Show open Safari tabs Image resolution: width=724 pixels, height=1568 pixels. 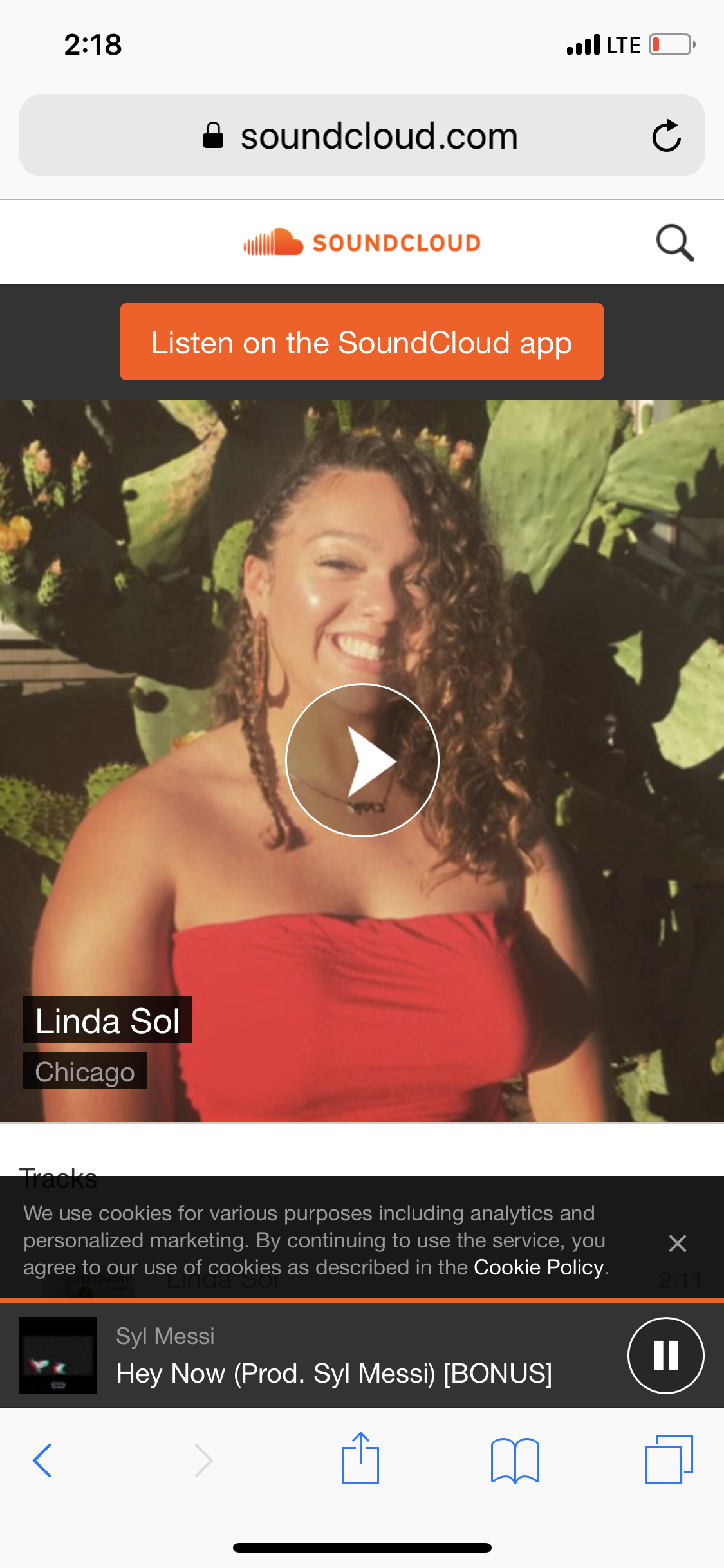pyautogui.click(x=668, y=1460)
